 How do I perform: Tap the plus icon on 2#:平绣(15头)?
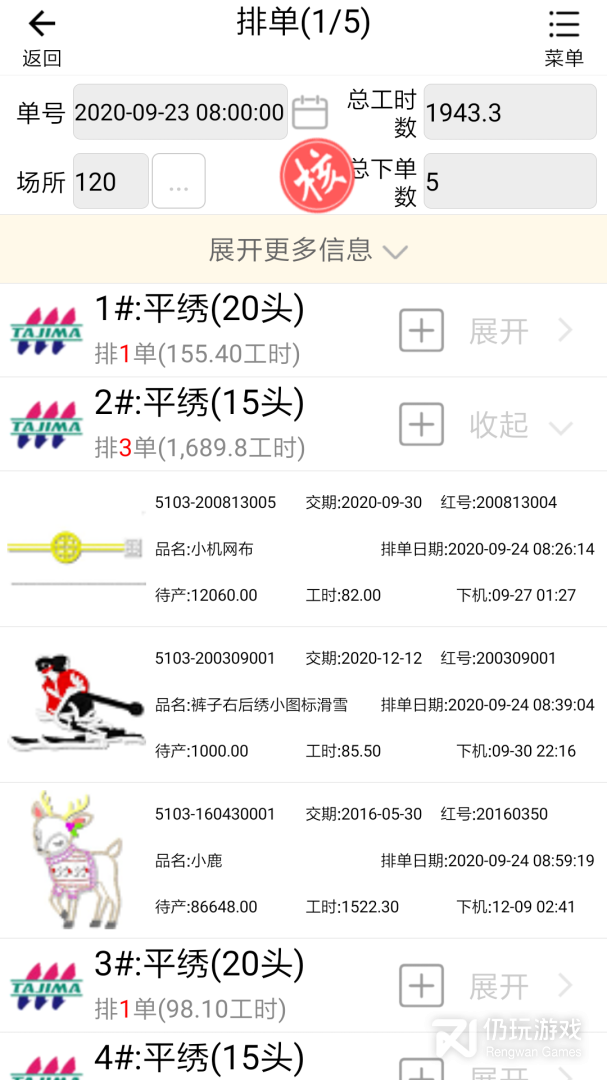tap(422, 425)
